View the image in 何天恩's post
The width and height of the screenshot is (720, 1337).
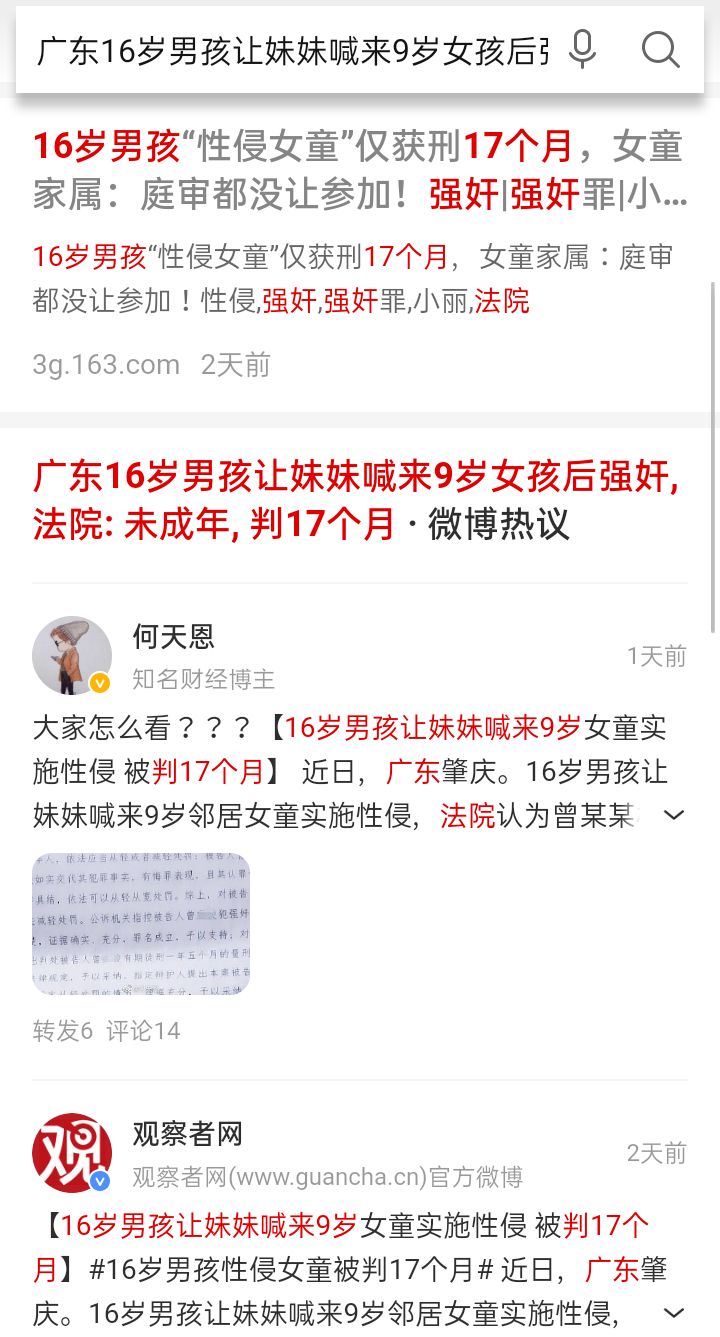(141, 924)
